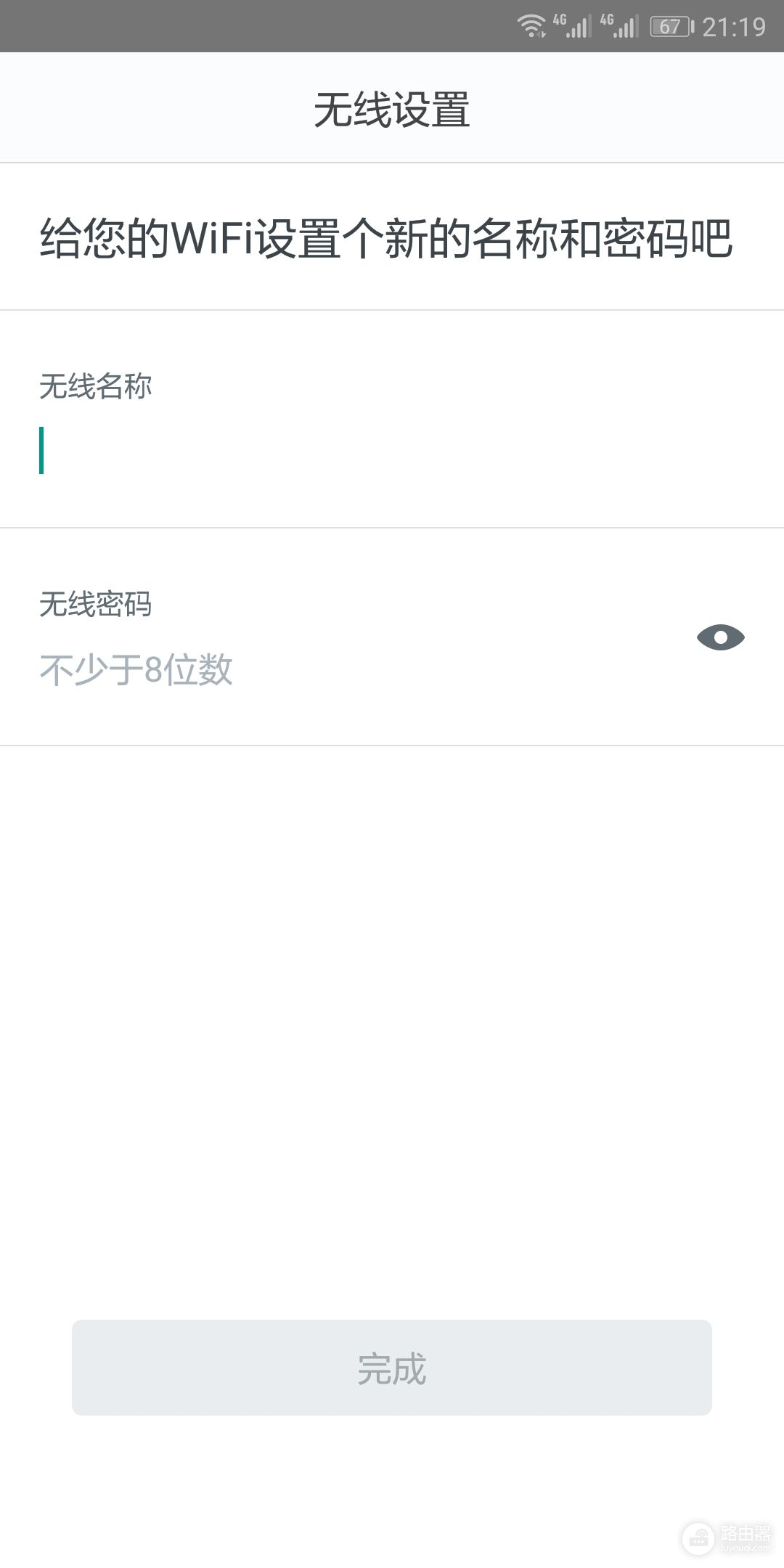Tap the 完成 button
The image size is (784, 1568).
click(x=391, y=1368)
